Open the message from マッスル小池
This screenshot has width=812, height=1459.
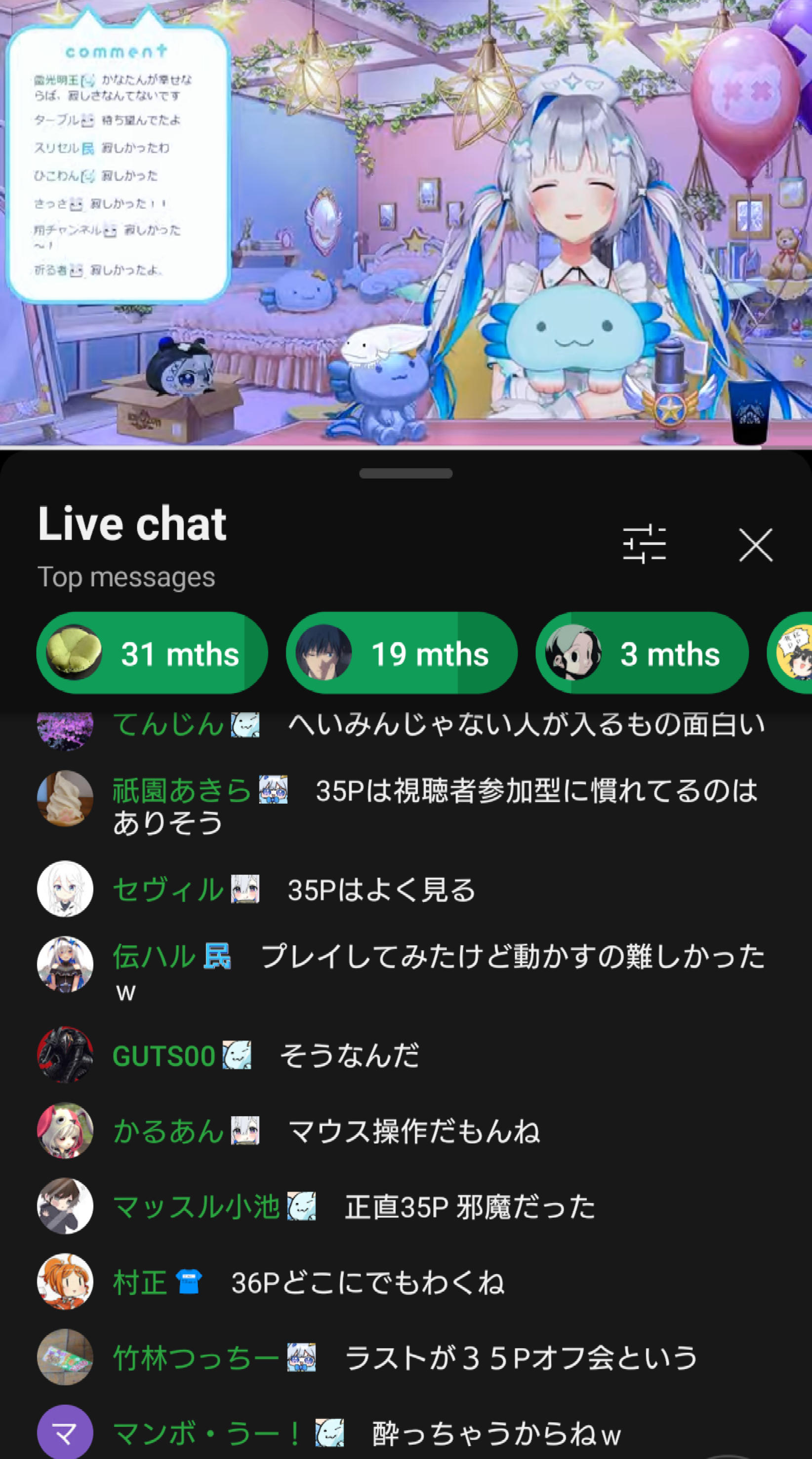[x=470, y=1207]
